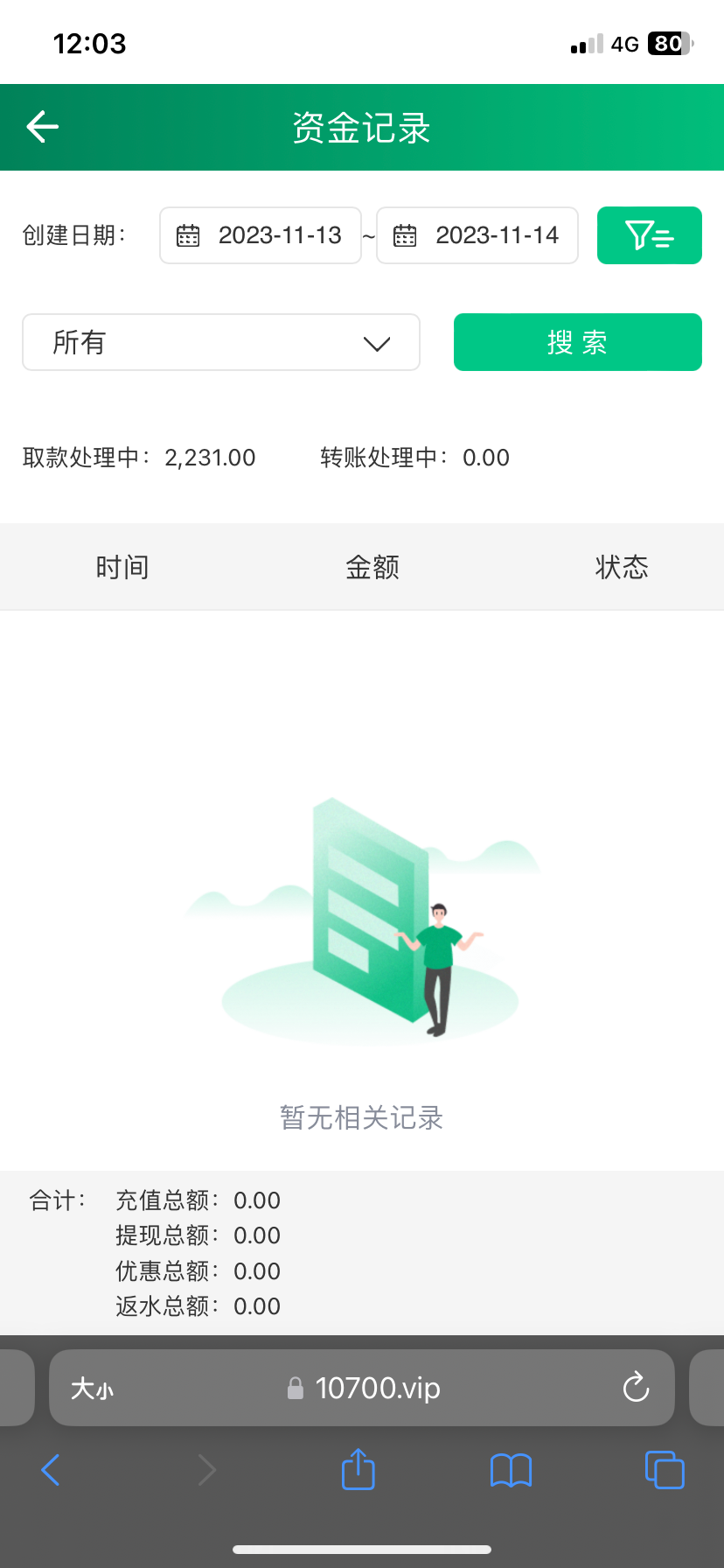The height and width of the screenshot is (1568, 724).
Task: Reload the 10700.vip page
Action: click(636, 1388)
